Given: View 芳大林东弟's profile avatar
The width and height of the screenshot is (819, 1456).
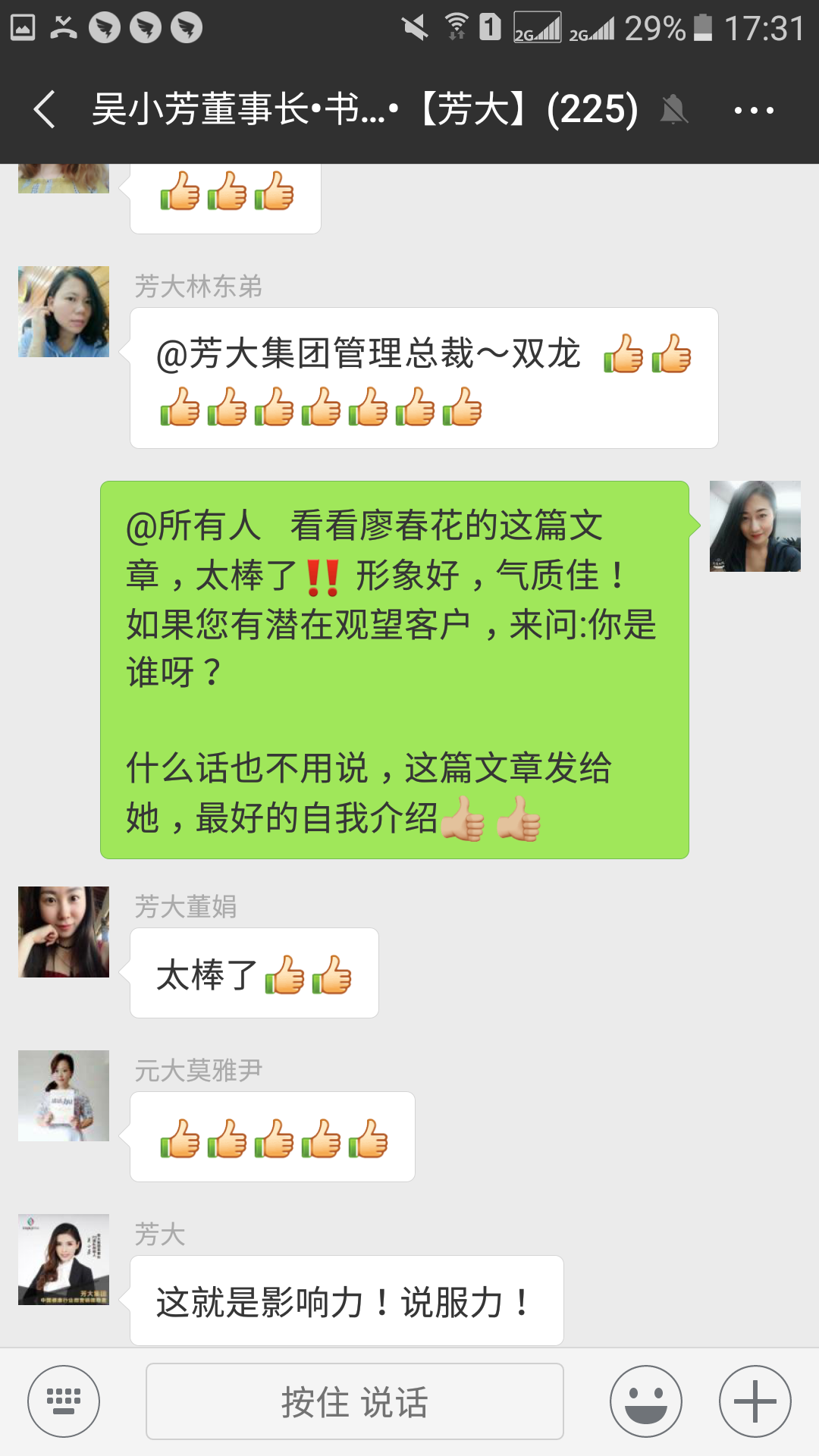Looking at the screenshot, I should click(64, 312).
